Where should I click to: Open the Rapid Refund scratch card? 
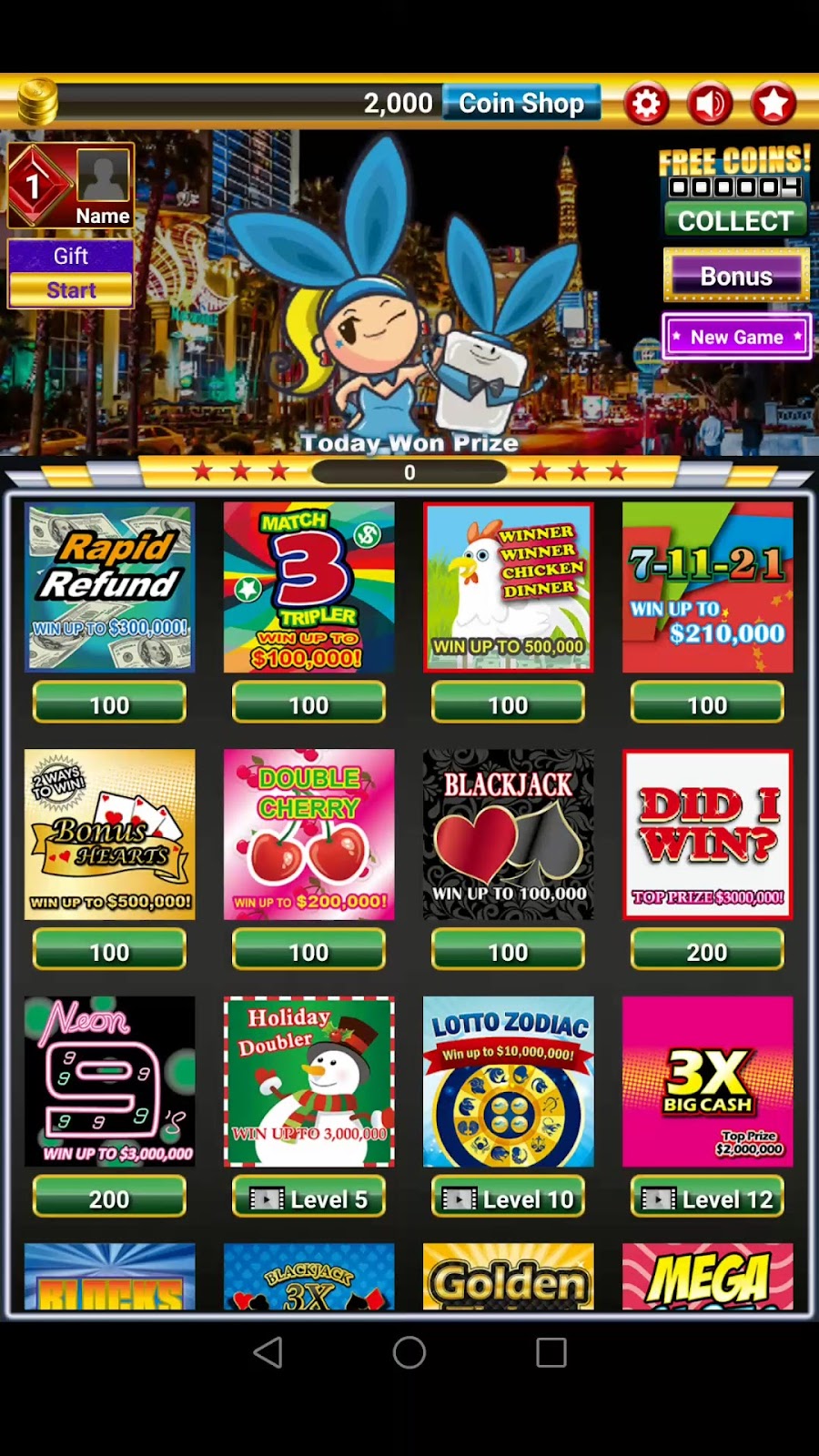(x=109, y=588)
